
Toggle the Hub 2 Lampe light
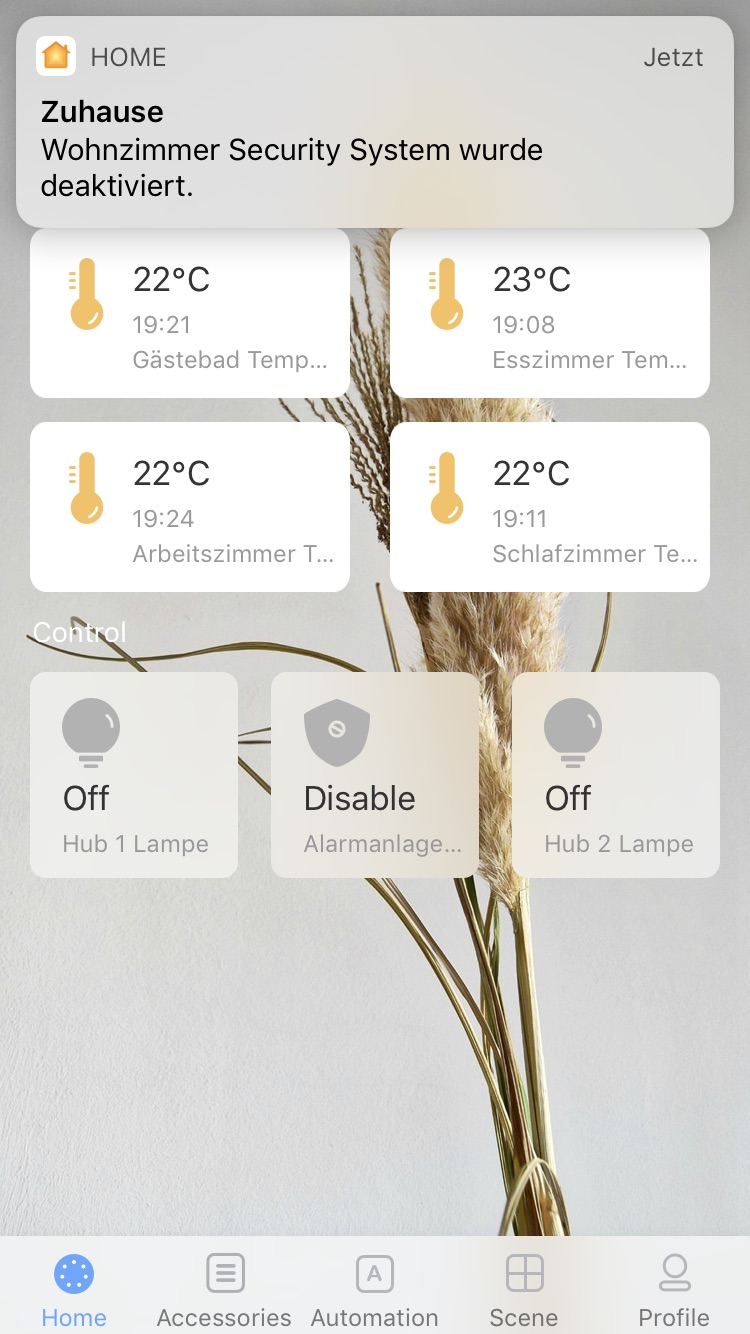coord(615,775)
